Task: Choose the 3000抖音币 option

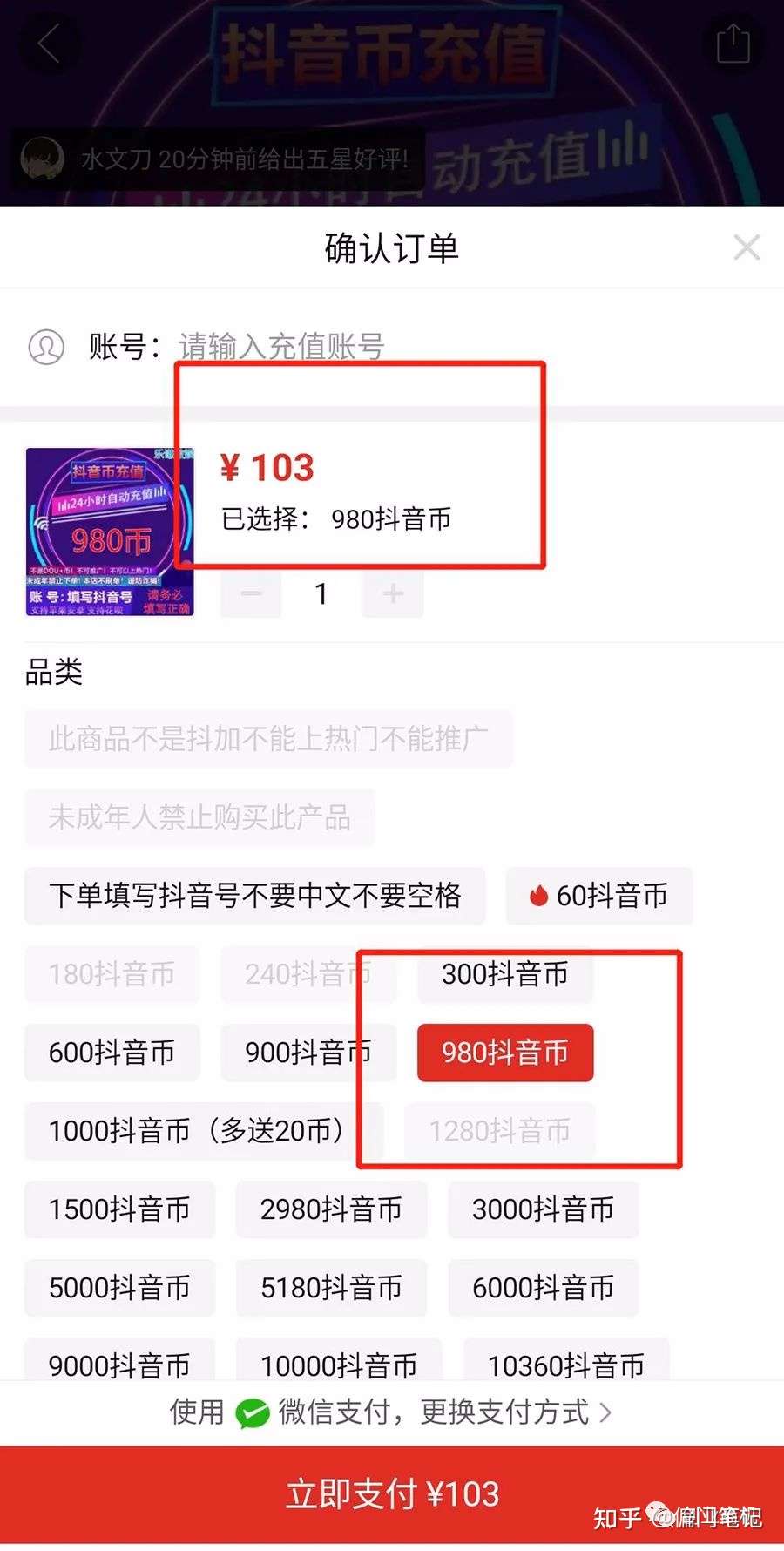Action: coord(543,1209)
